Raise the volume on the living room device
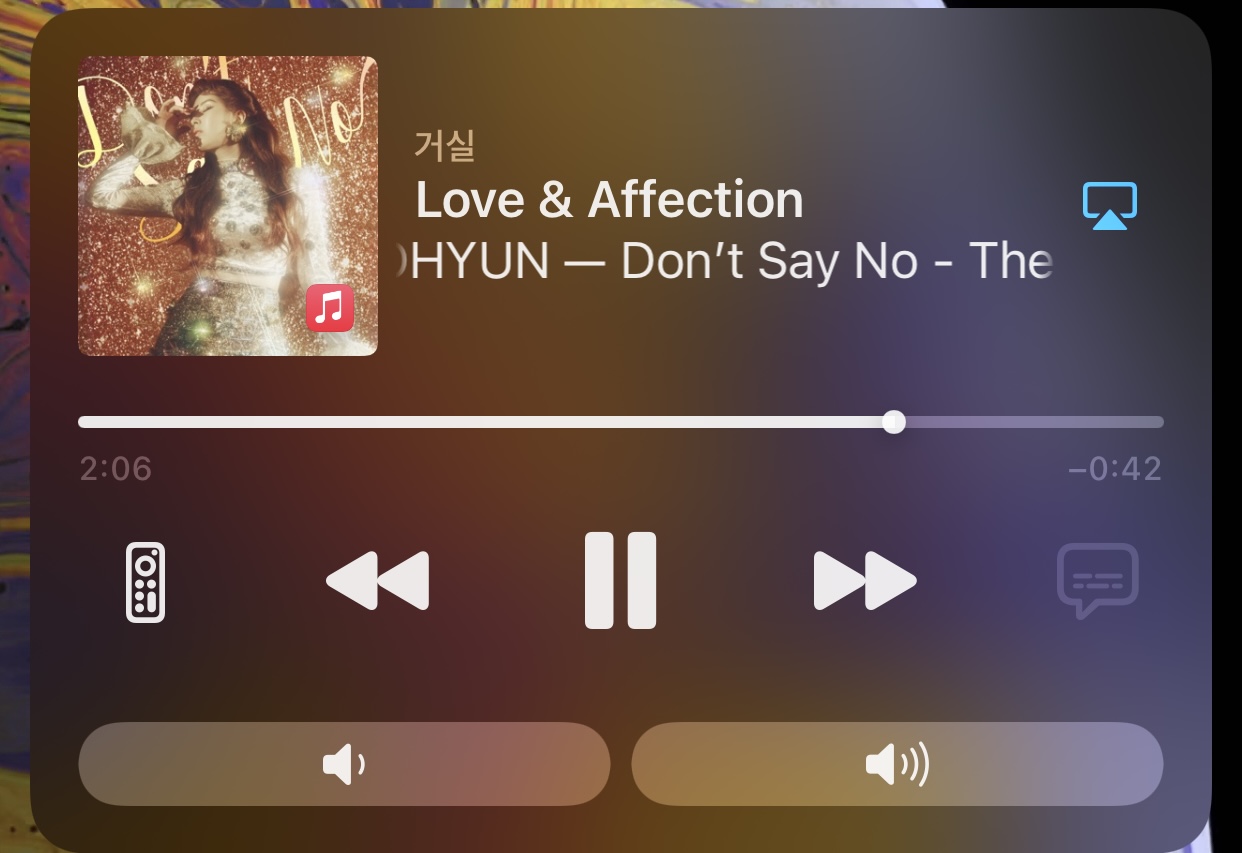 [897, 765]
